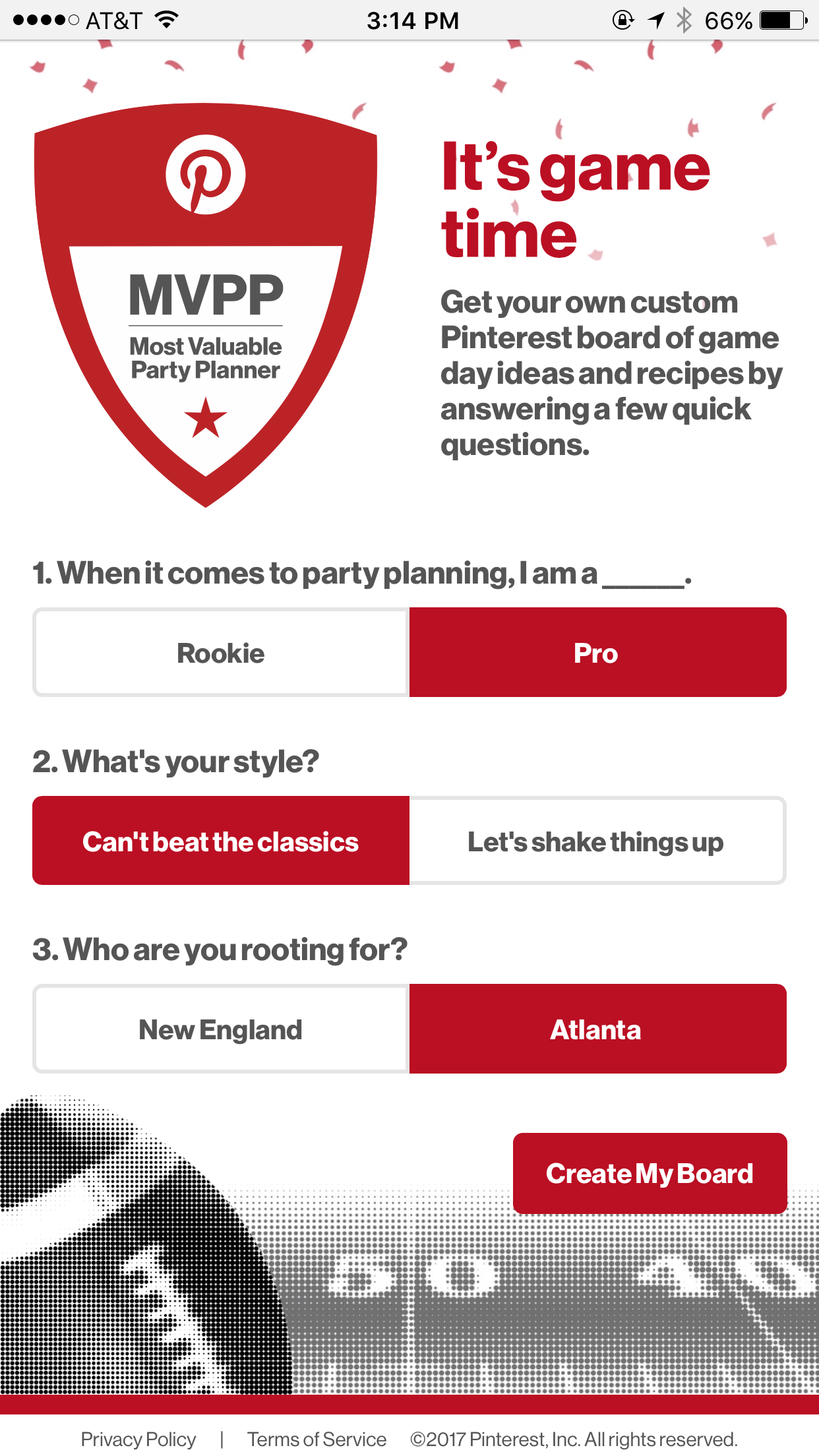Tap Create My Board button

coord(650,1174)
